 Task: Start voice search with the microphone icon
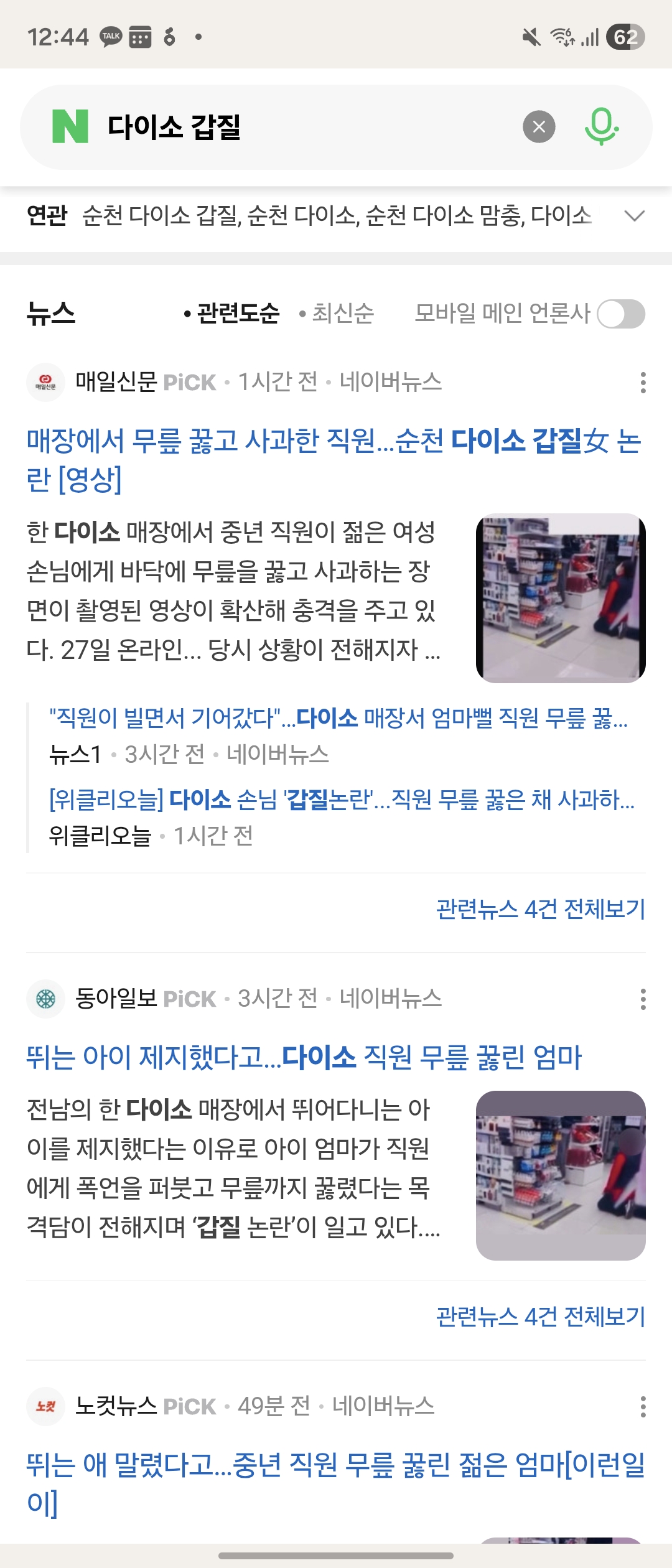pyautogui.click(x=601, y=127)
